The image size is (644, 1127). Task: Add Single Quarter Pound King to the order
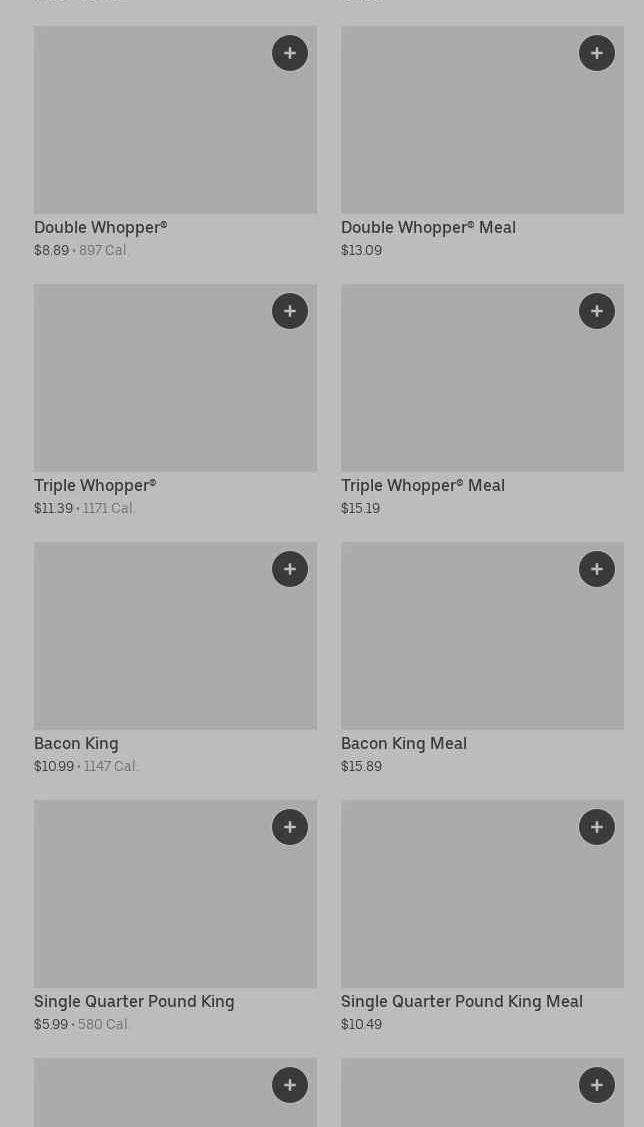(x=290, y=827)
